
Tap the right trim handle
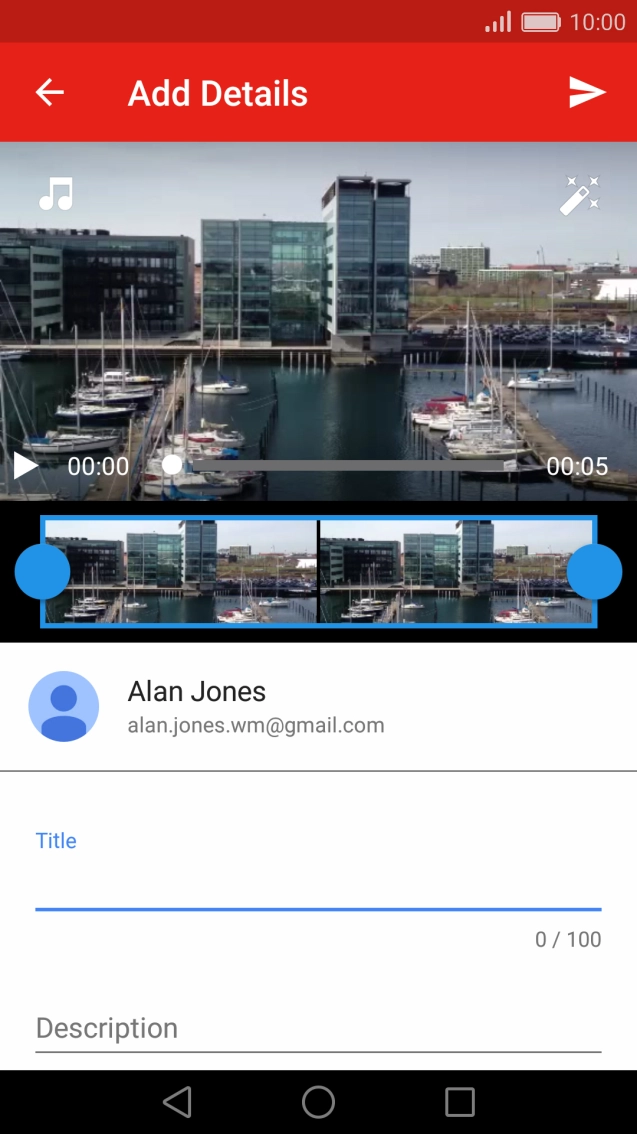click(x=594, y=571)
